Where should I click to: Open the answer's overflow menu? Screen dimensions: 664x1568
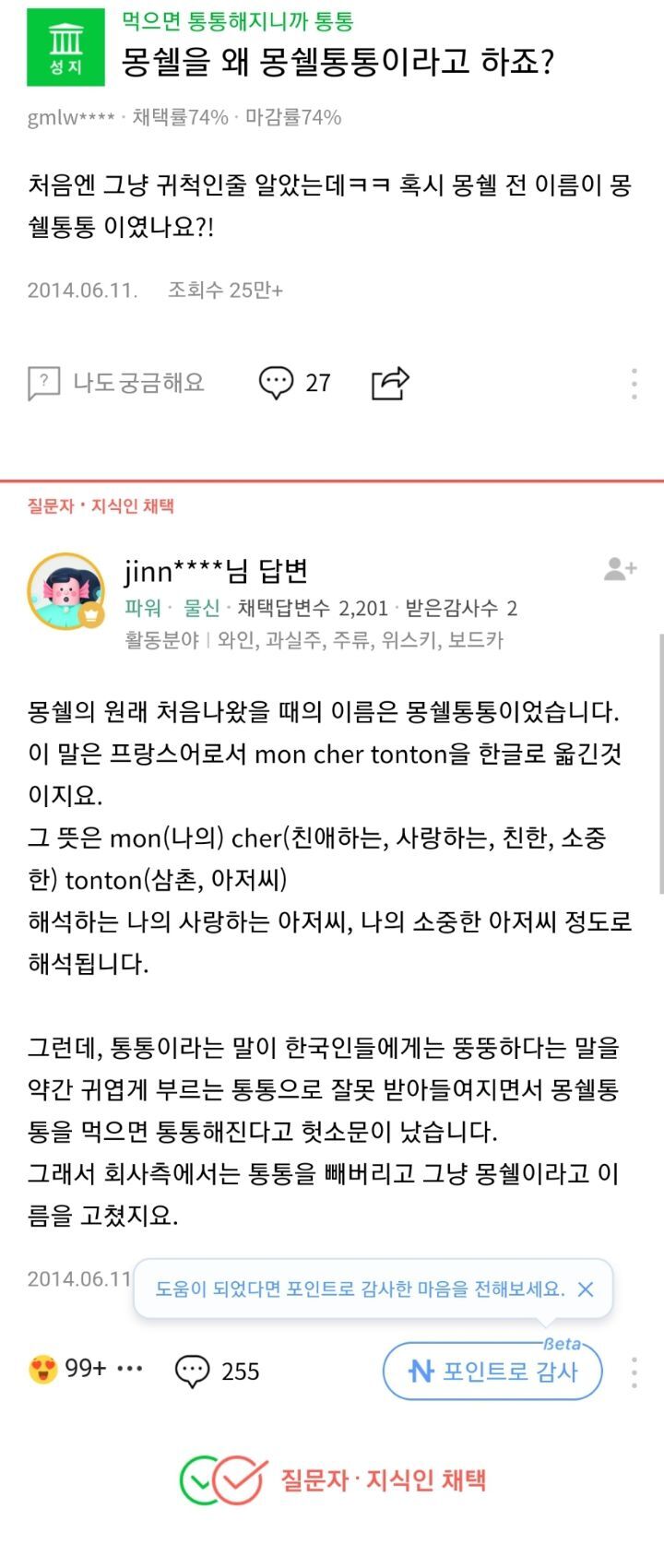coord(634,1372)
